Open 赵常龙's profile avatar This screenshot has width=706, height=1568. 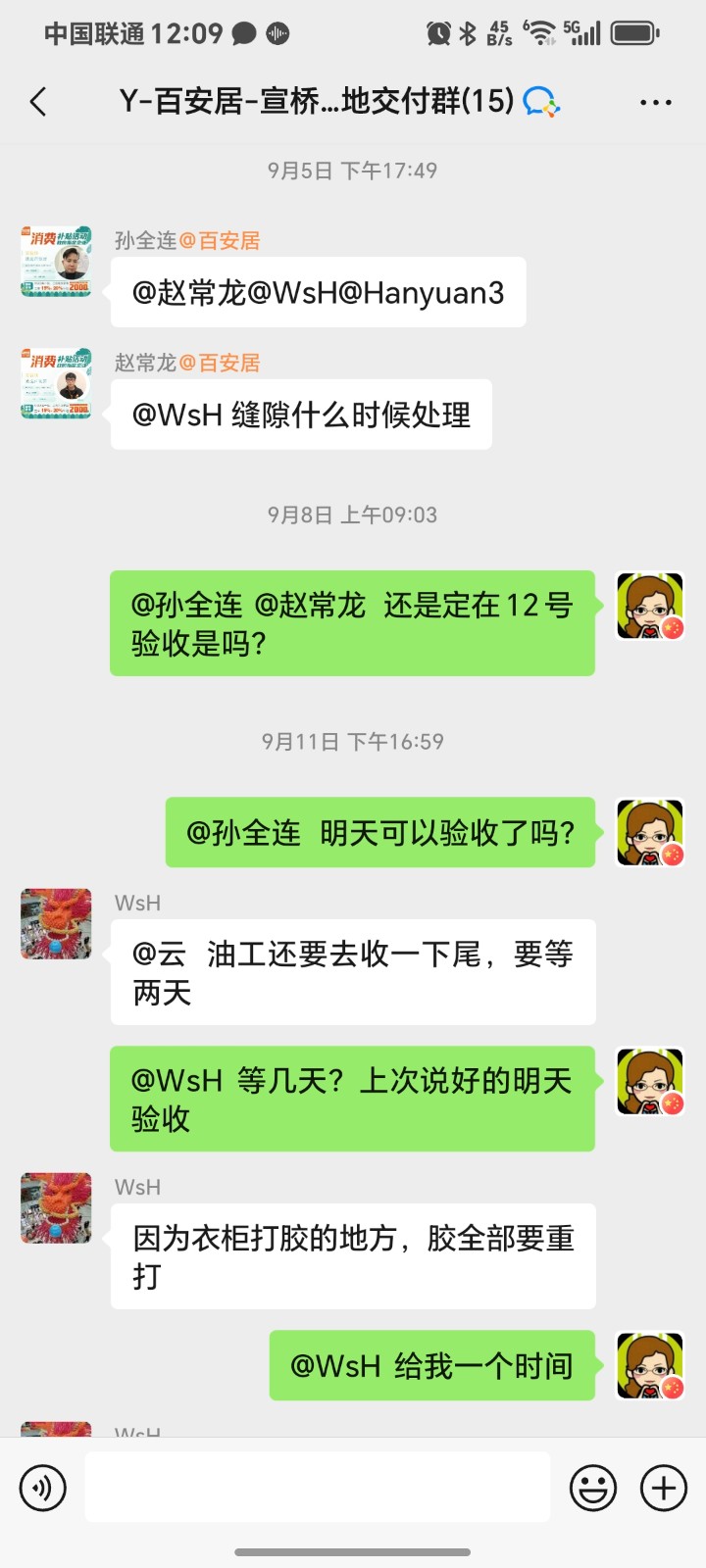coord(57,384)
